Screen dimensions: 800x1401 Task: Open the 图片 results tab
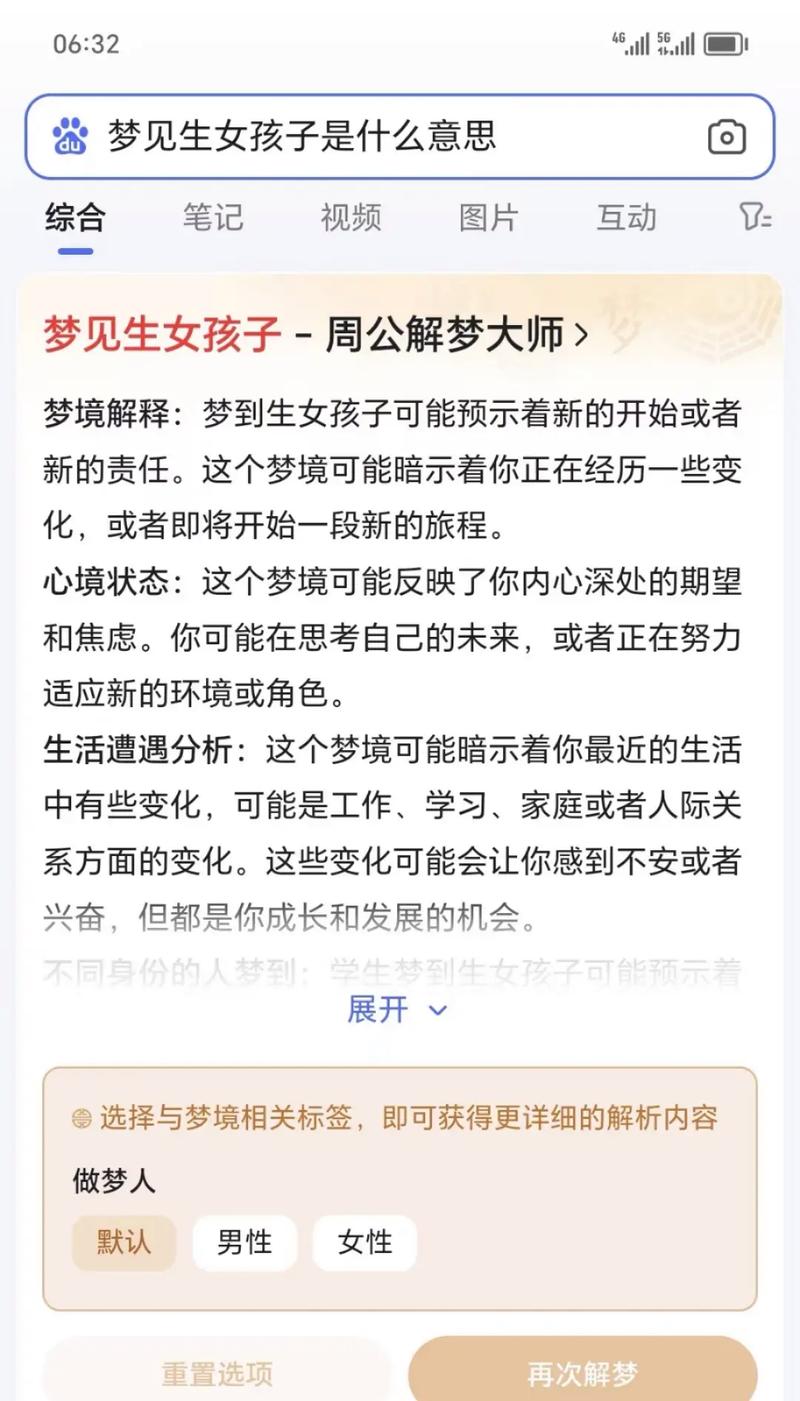point(487,218)
